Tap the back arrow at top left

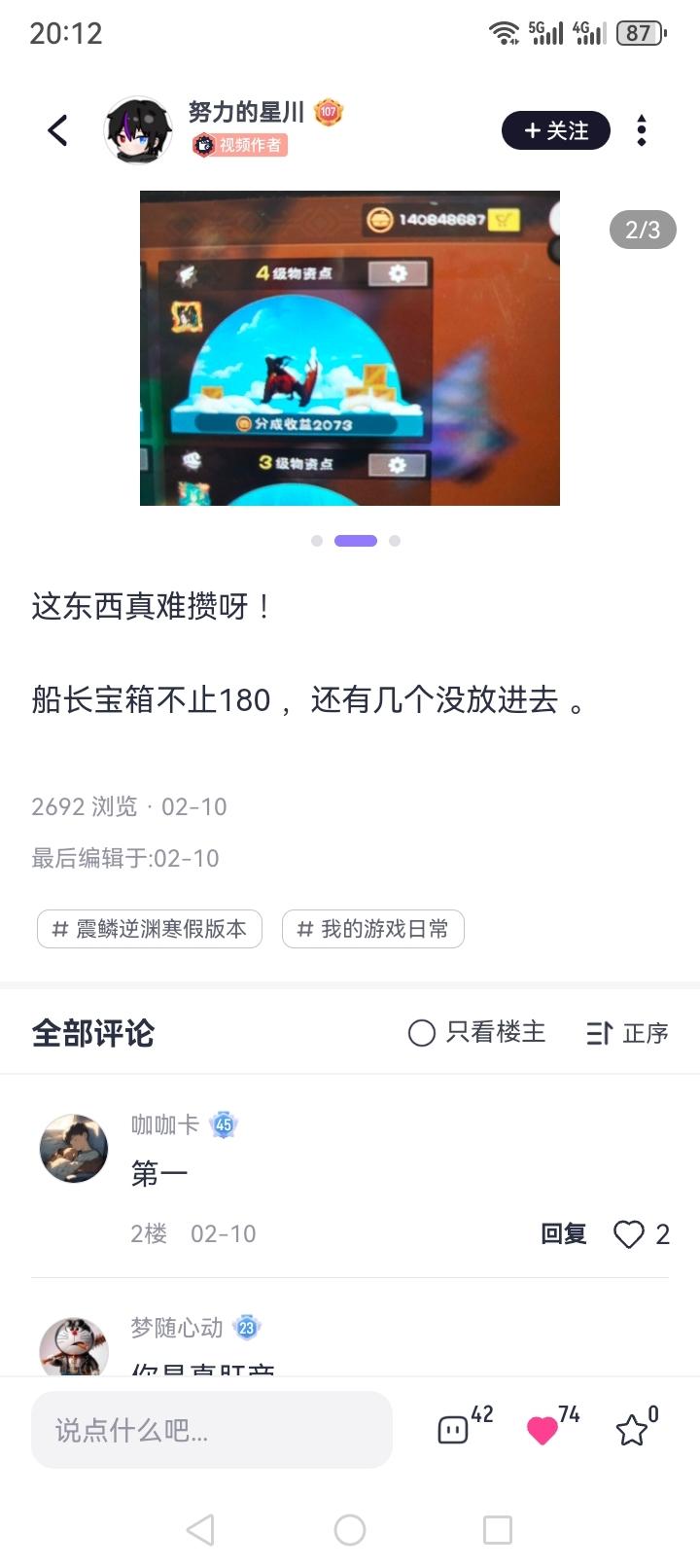click(x=58, y=129)
